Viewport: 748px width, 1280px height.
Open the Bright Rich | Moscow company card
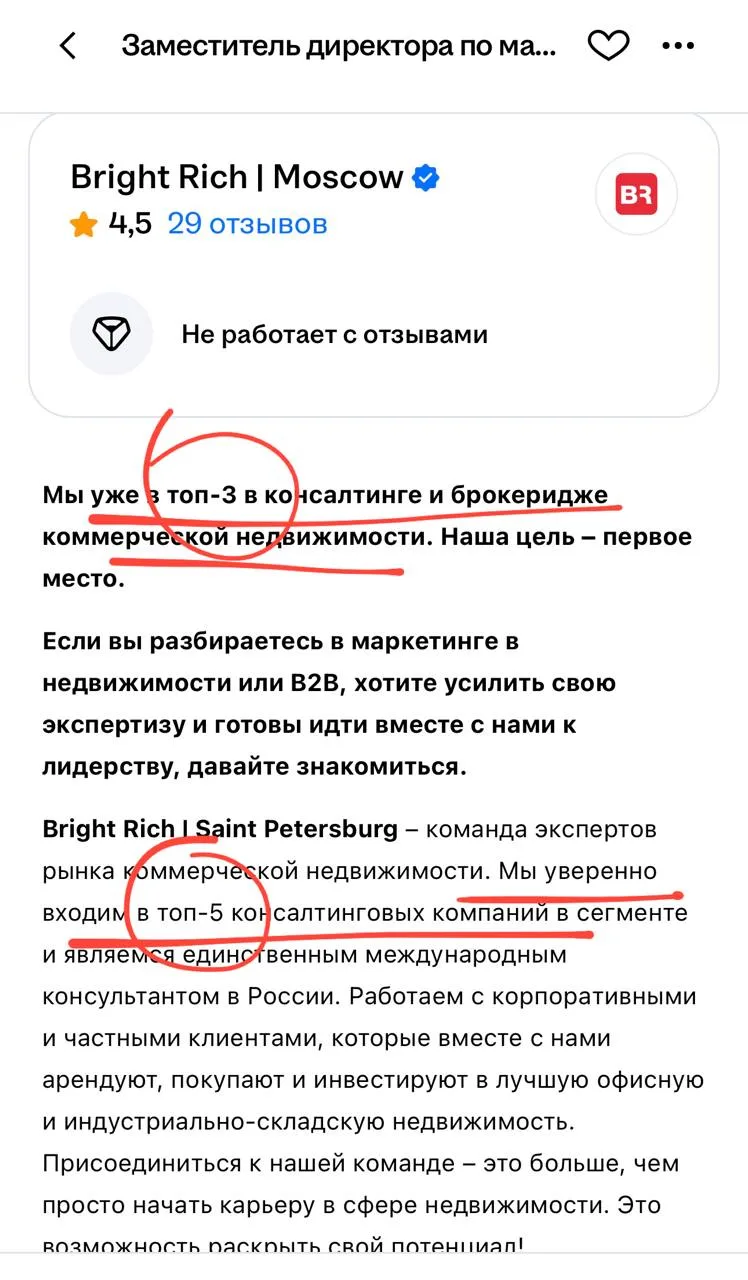pyautogui.click(x=374, y=263)
